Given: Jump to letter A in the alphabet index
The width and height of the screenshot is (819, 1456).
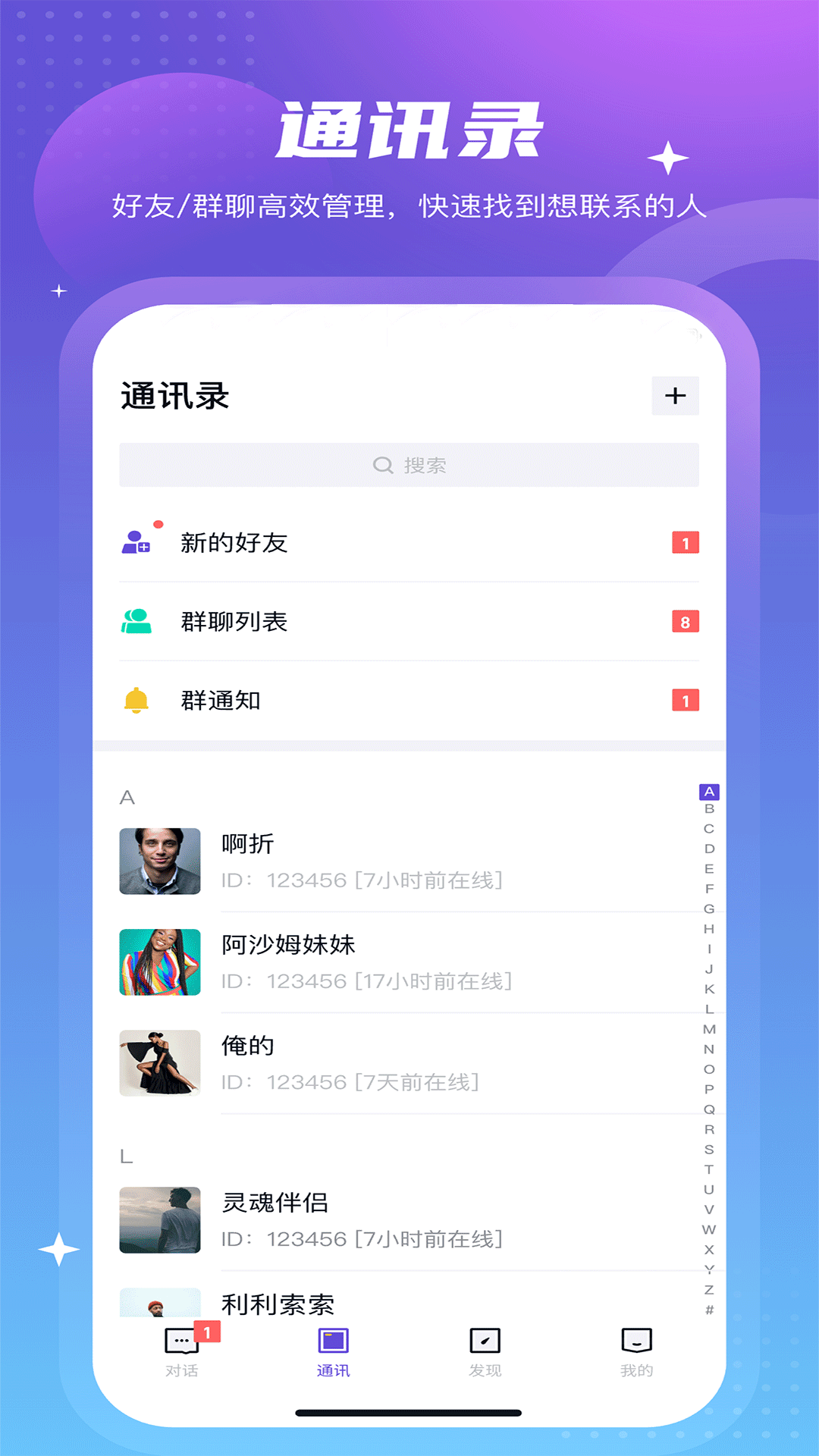Looking at the screenshot, I should tap(708, 791).
